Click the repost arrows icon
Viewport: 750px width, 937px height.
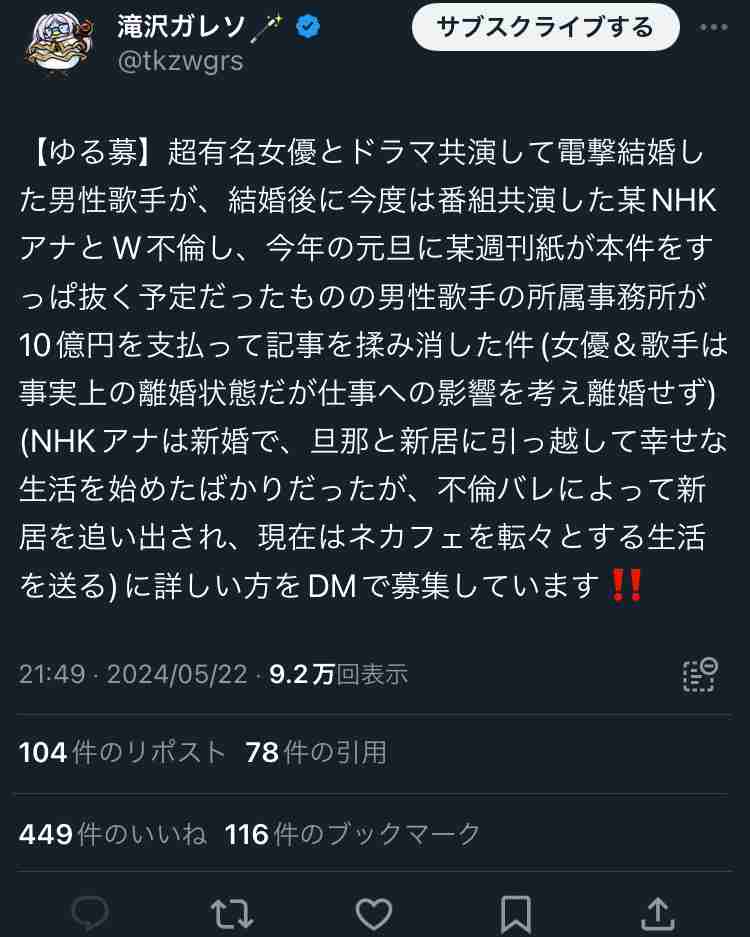[231, 912]
